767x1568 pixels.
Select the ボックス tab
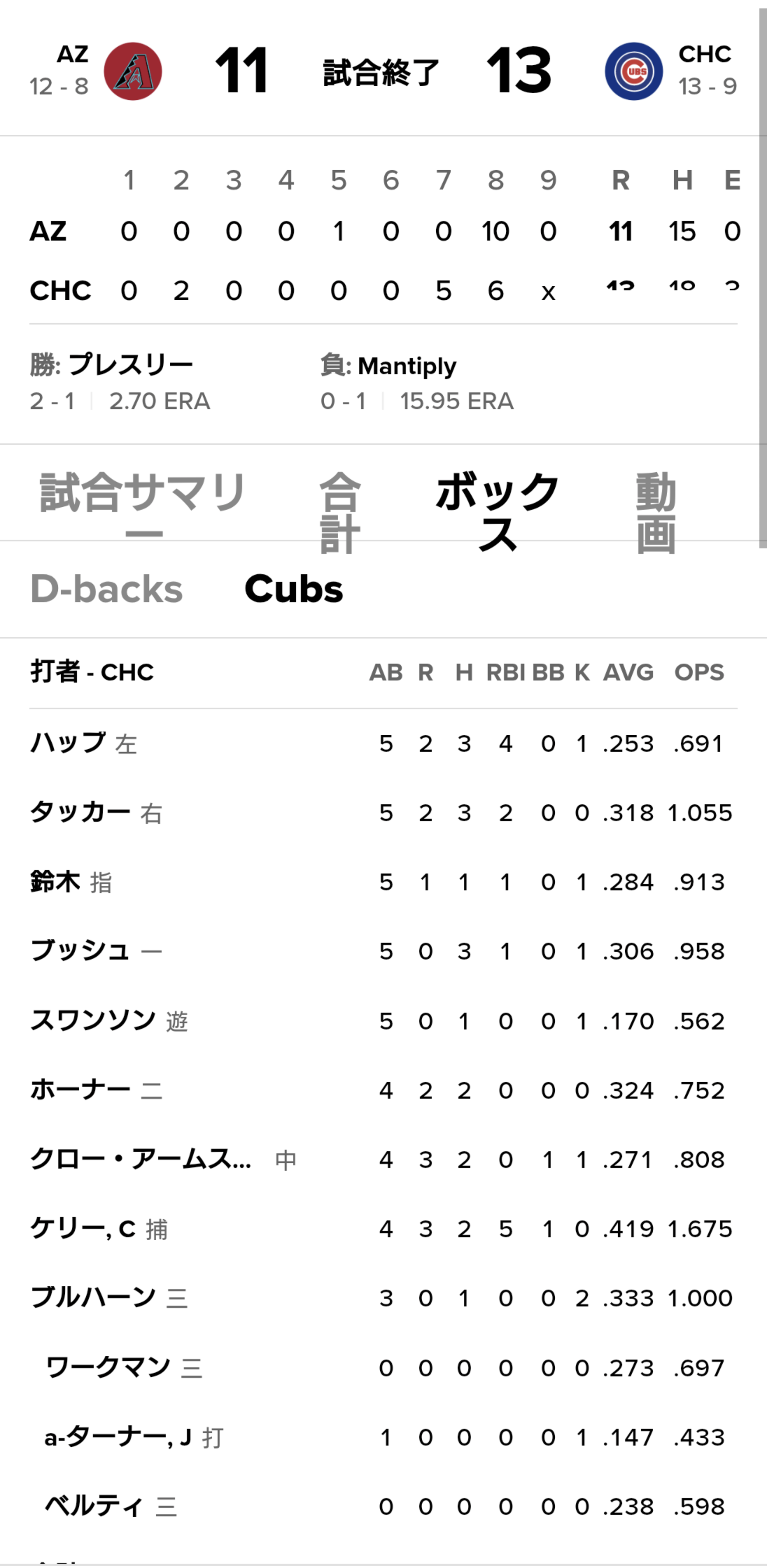pos(497,512)
